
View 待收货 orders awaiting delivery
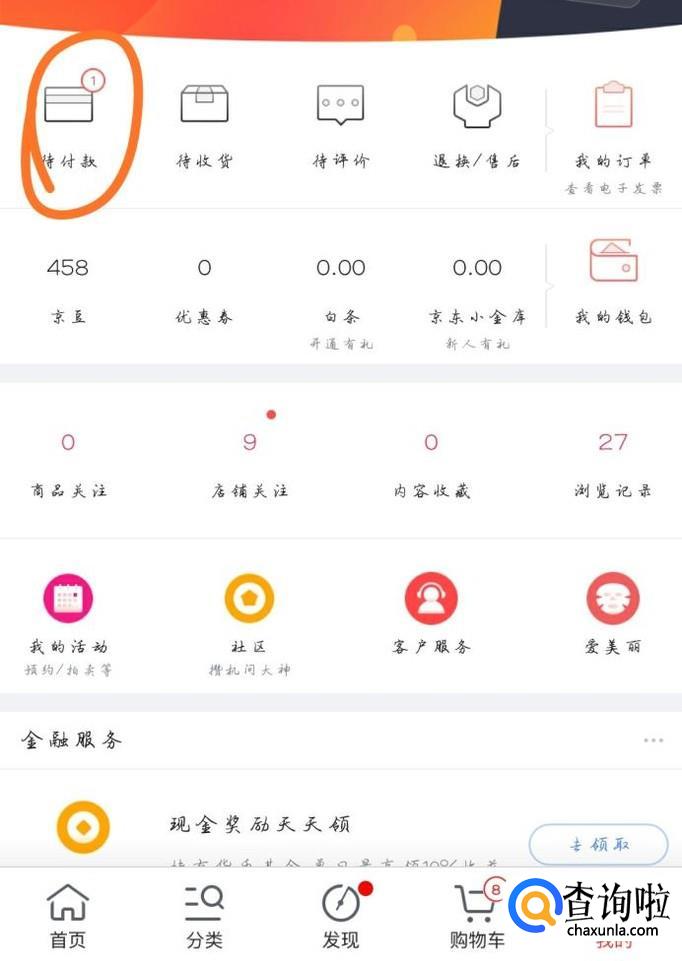point(204,123)
